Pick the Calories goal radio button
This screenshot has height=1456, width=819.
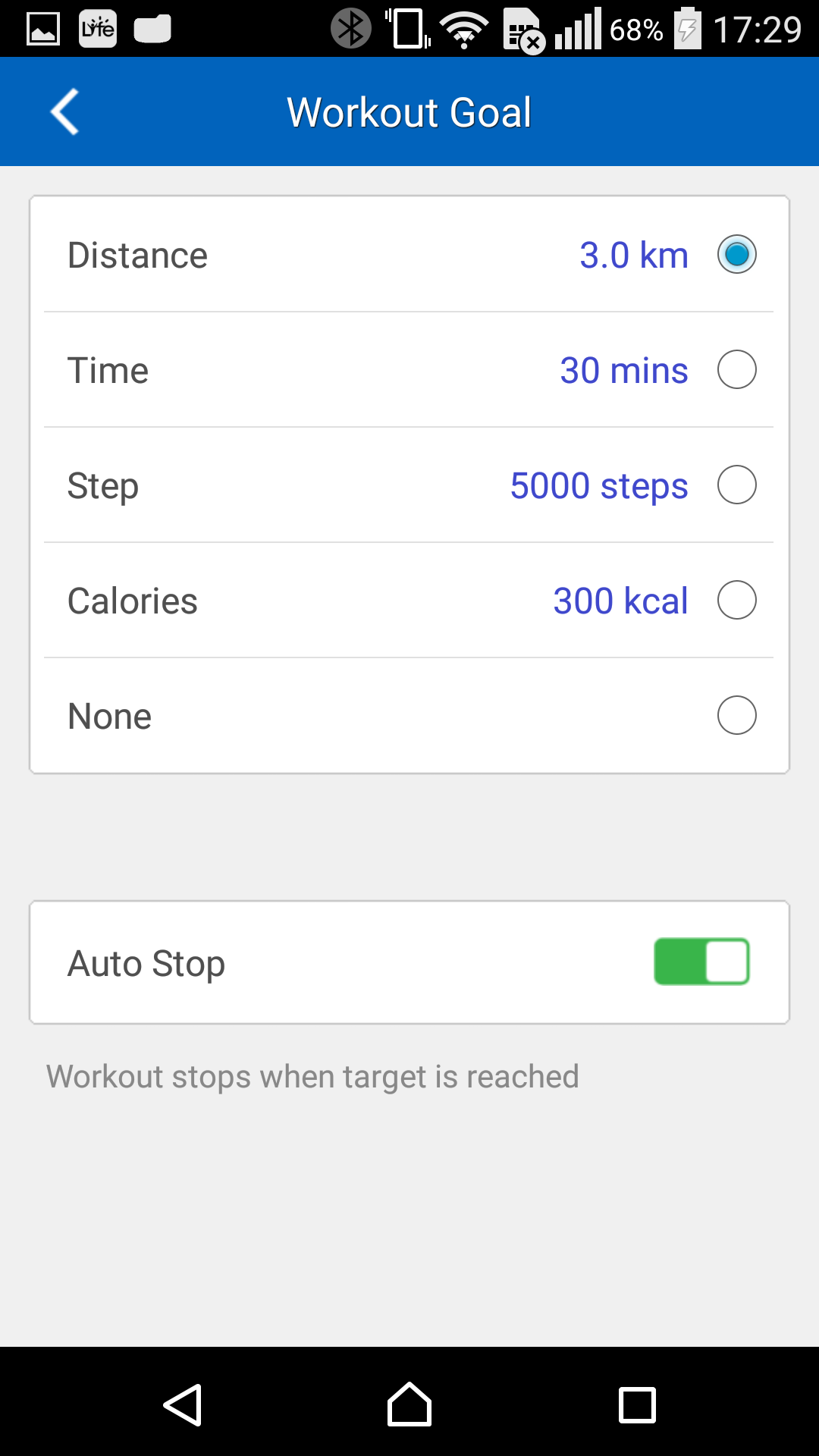pos(736,600)
